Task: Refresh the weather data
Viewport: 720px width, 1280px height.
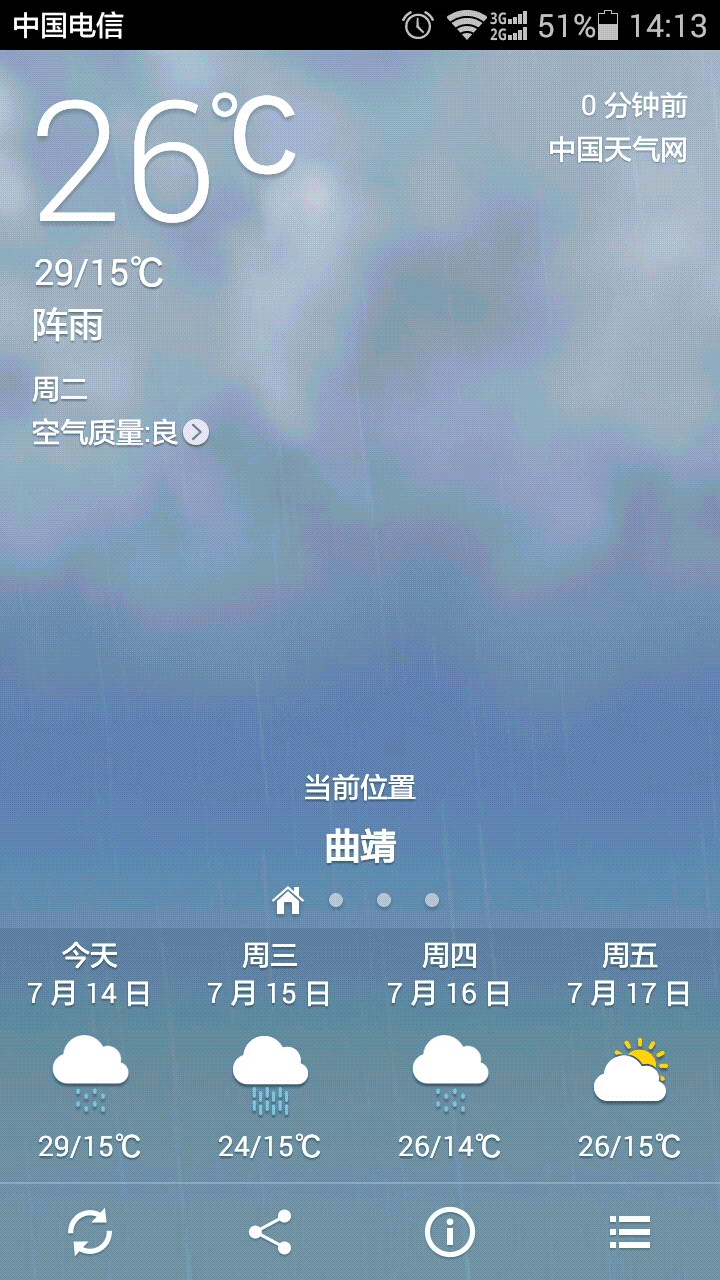Action: [90, 1232]
